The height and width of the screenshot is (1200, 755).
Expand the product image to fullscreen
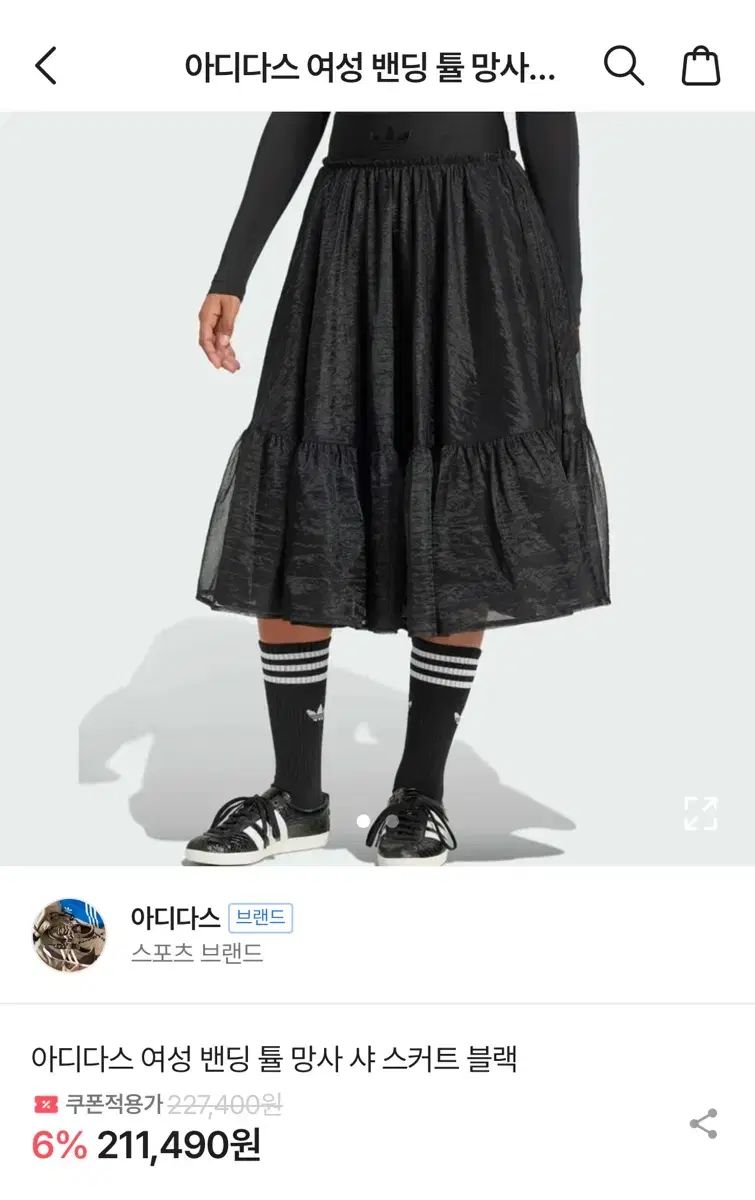pos(700,813)
